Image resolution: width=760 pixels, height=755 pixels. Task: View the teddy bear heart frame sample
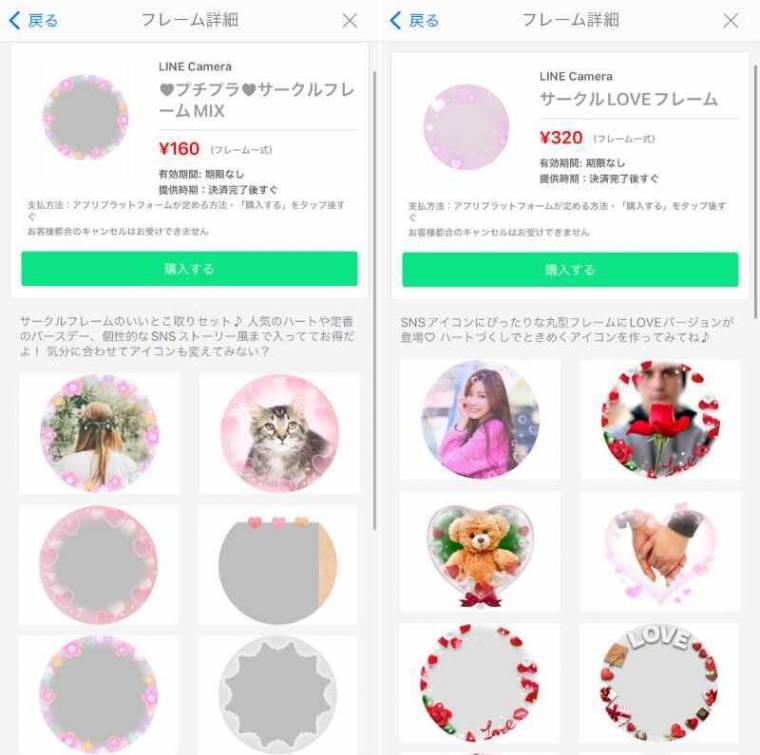(480, 552)
